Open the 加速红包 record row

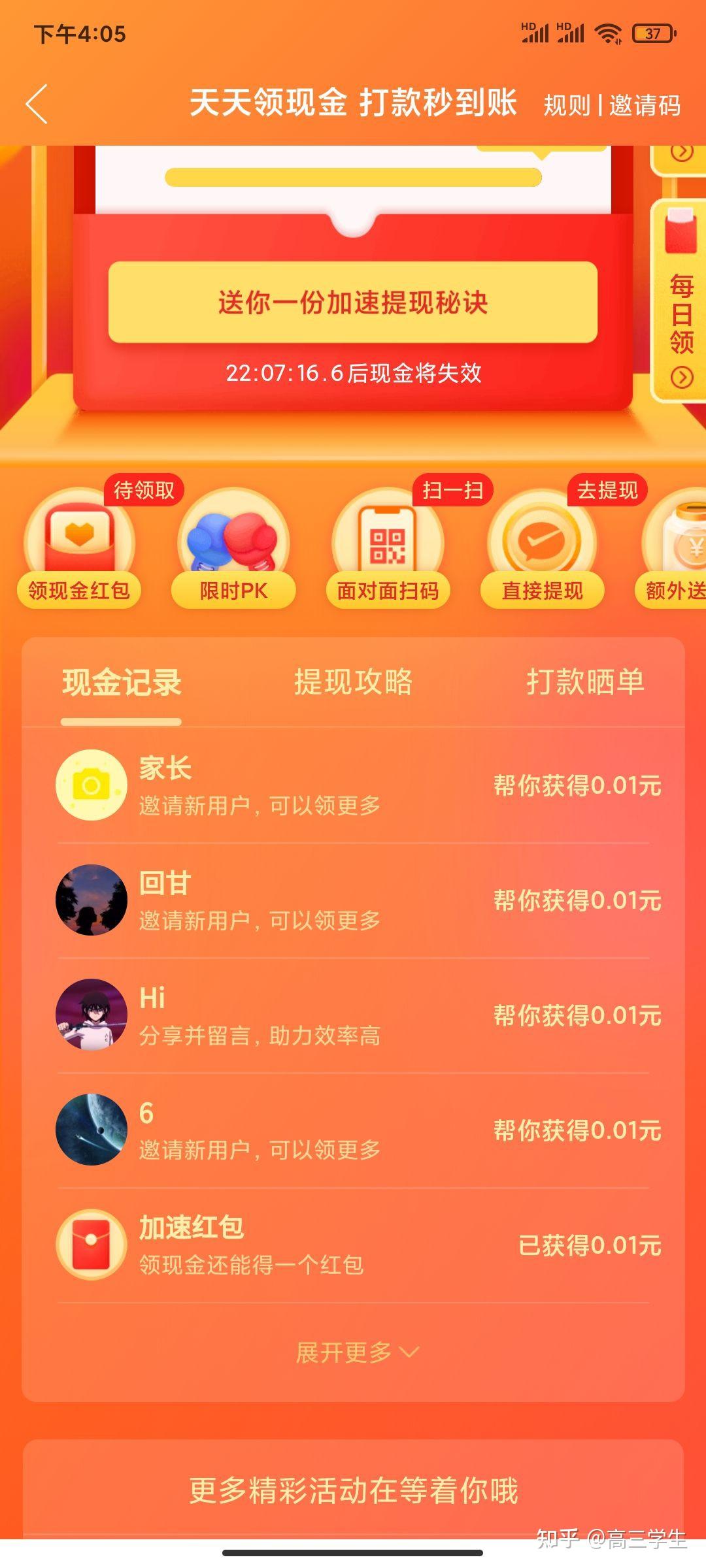click(353, 1245)
